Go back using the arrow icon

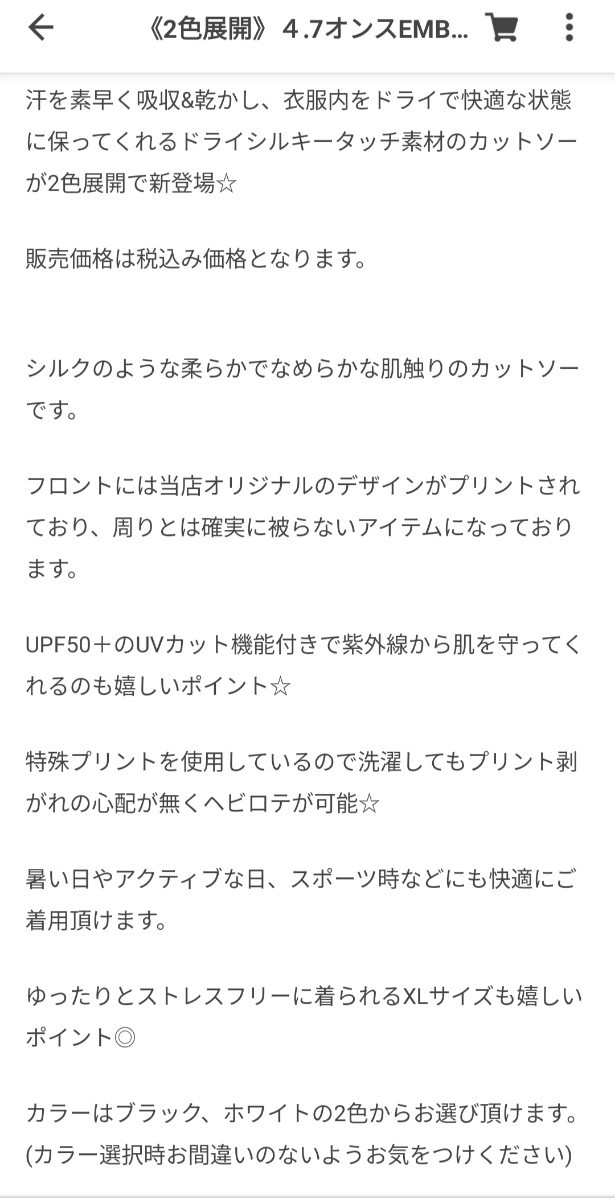coord(40,28)
